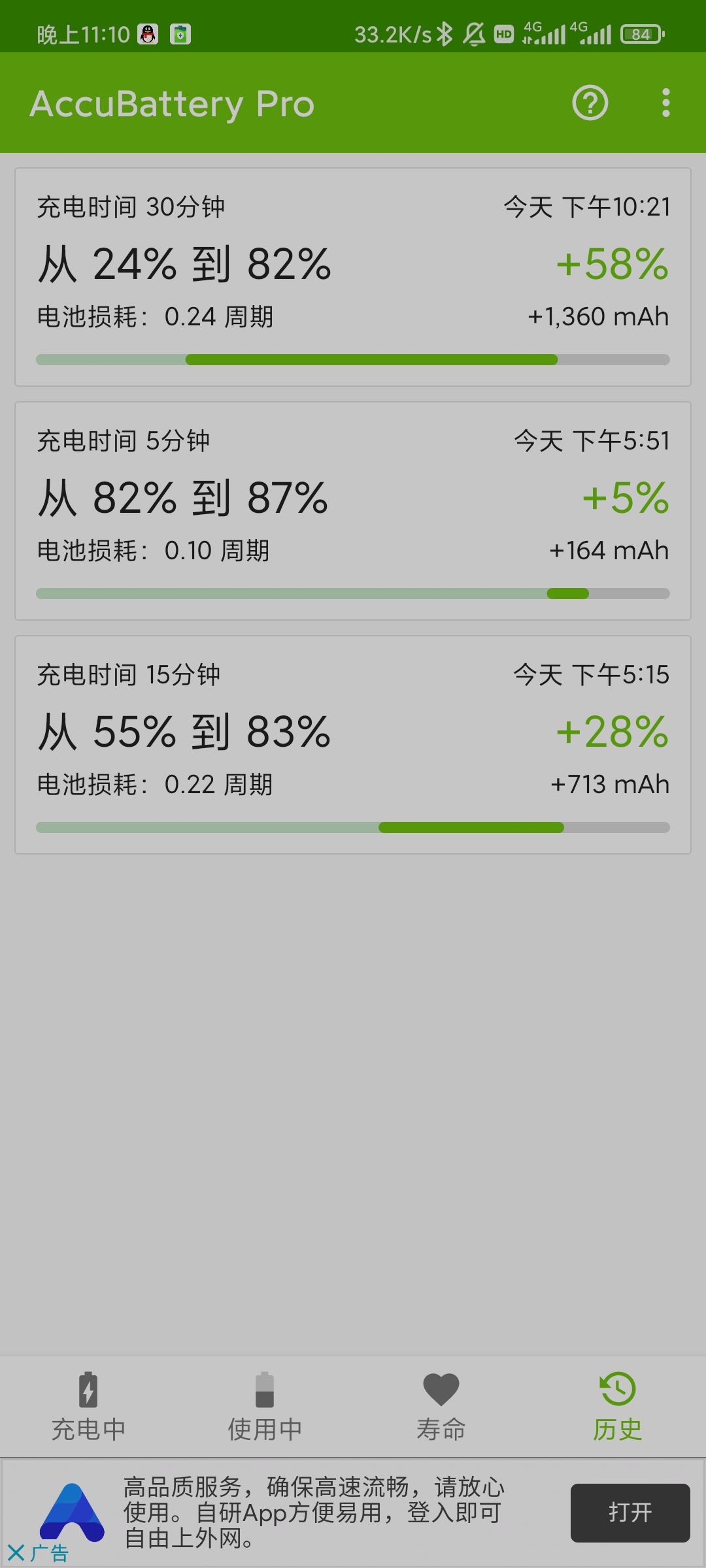Switch to the 寿命 tab
This screenshot has height=1568, width=706.
(x=441, y=1407)
